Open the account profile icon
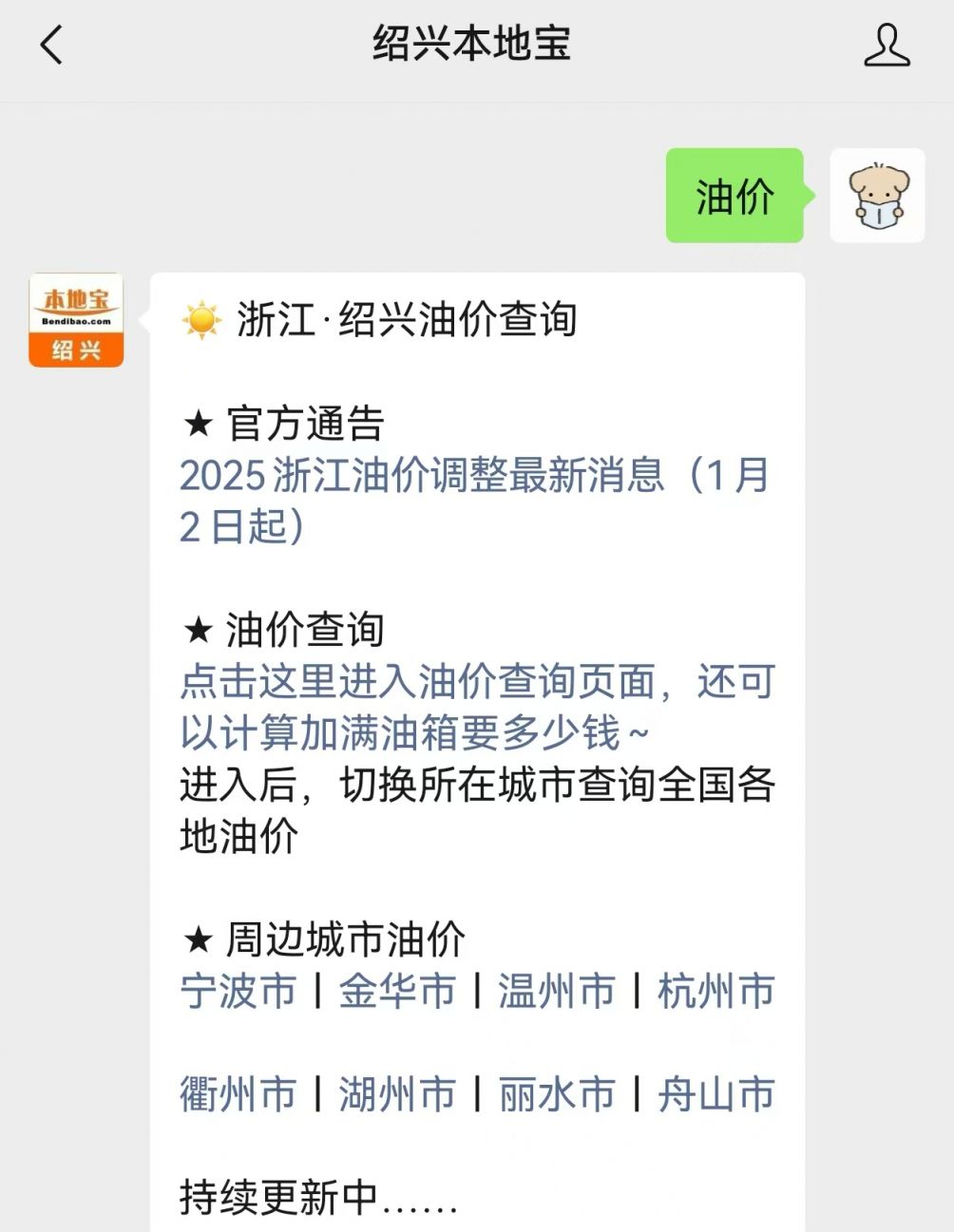This screenshot has width=954, height=1232. coord(886,45)
